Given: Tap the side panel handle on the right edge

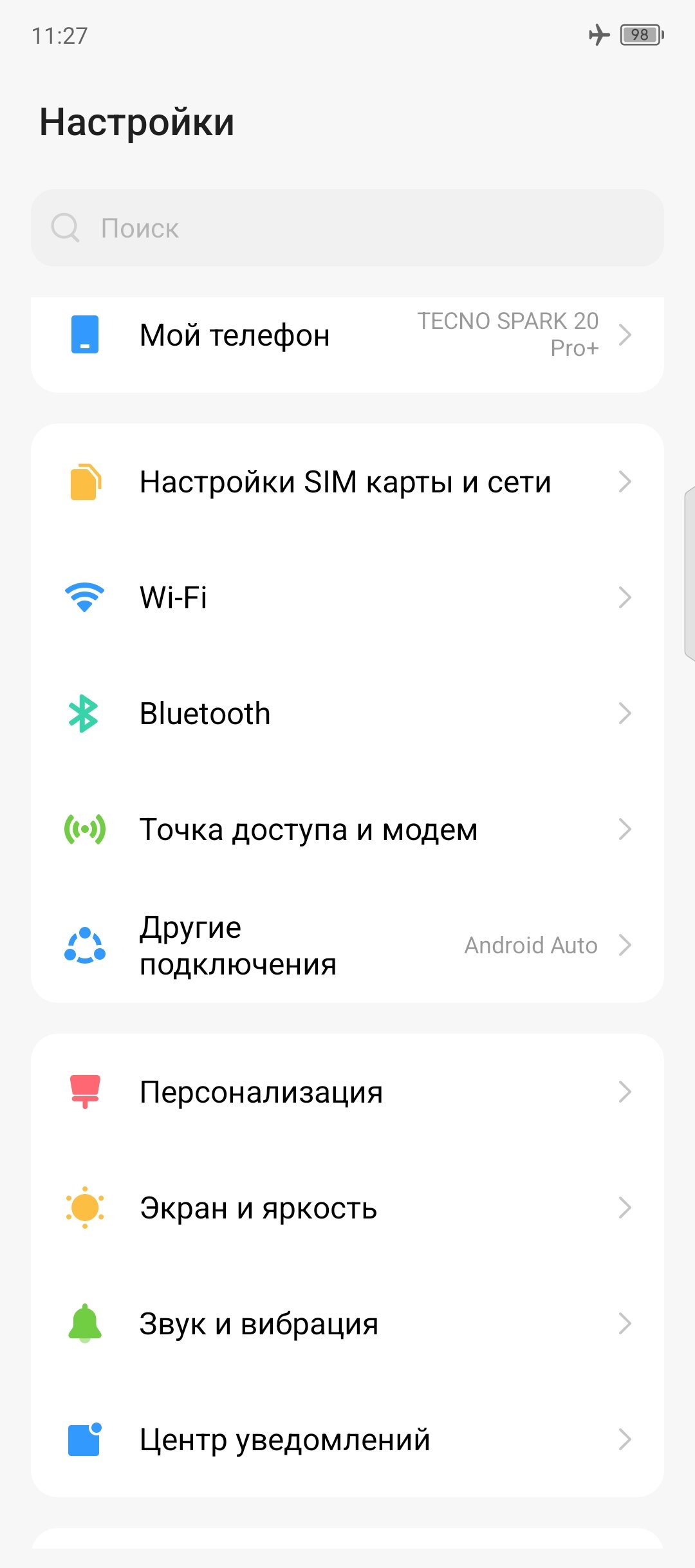Looking at the screenshot, I should [x=689, y=574].
